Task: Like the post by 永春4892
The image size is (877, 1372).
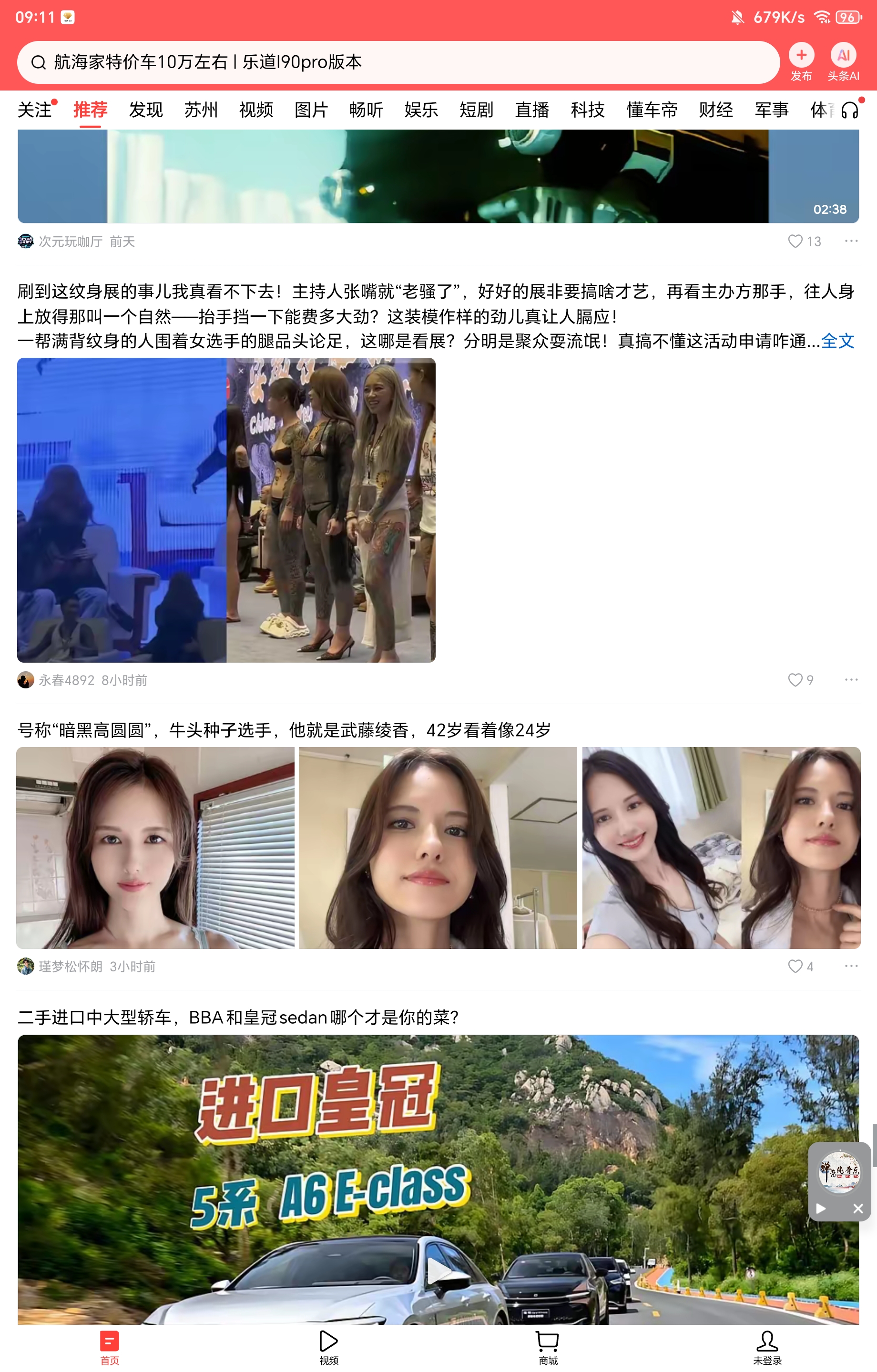Action: (x=795, y=680)
